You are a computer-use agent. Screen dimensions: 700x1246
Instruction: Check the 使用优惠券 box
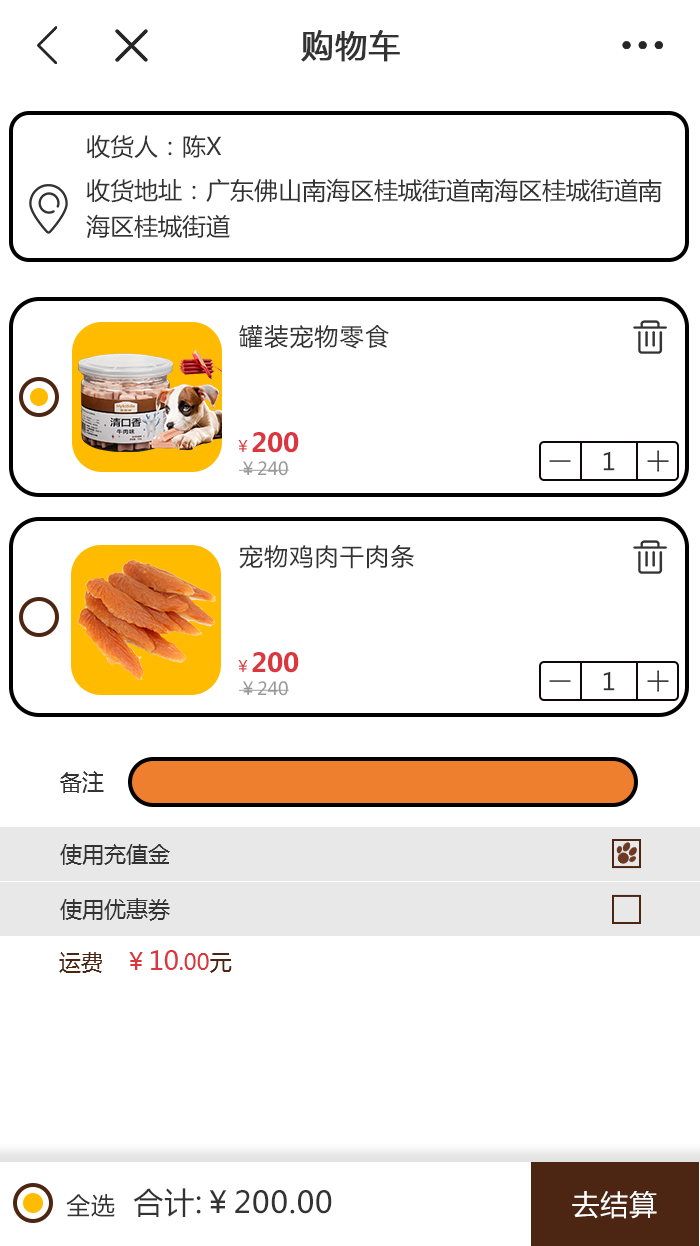click(x=626, y=909)
